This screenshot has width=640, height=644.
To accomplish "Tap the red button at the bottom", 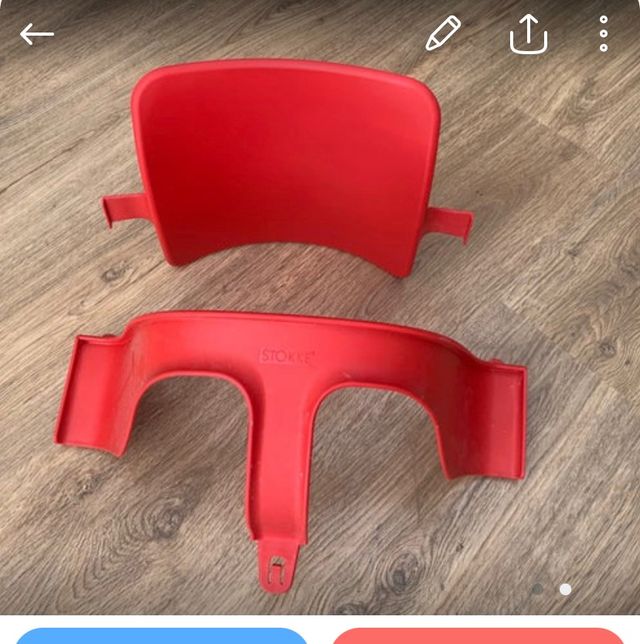I will click(x=478, y=636).
